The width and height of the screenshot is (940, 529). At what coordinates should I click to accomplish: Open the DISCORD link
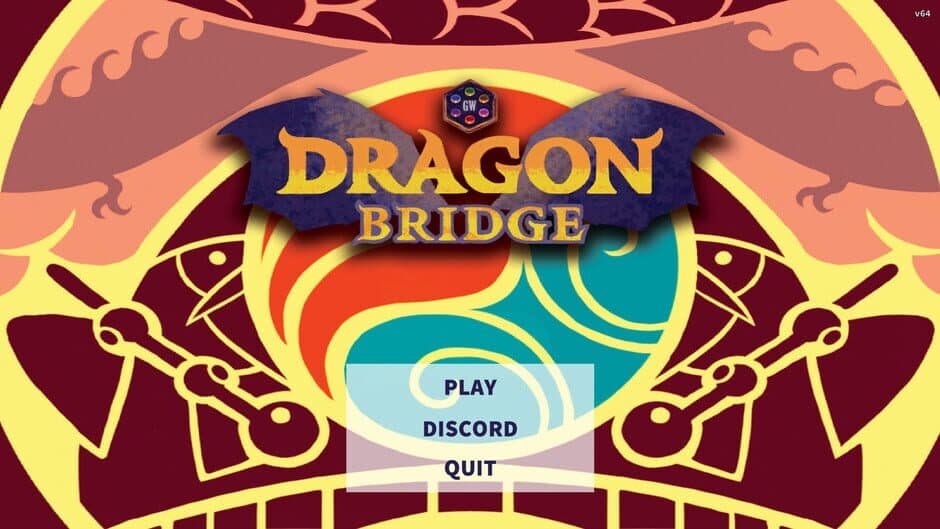470,429
